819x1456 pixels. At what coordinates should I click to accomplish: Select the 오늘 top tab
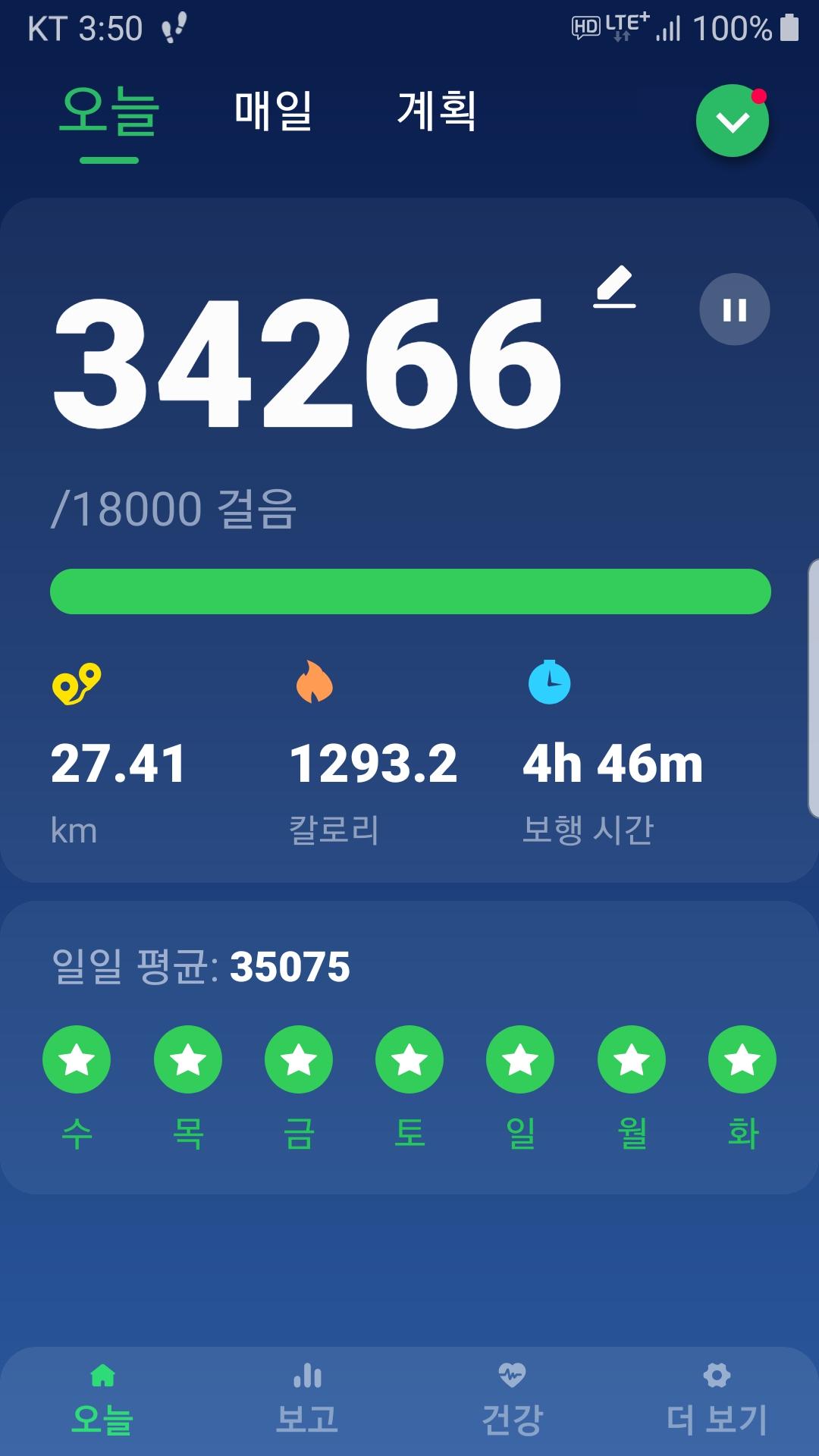(109, 112)
